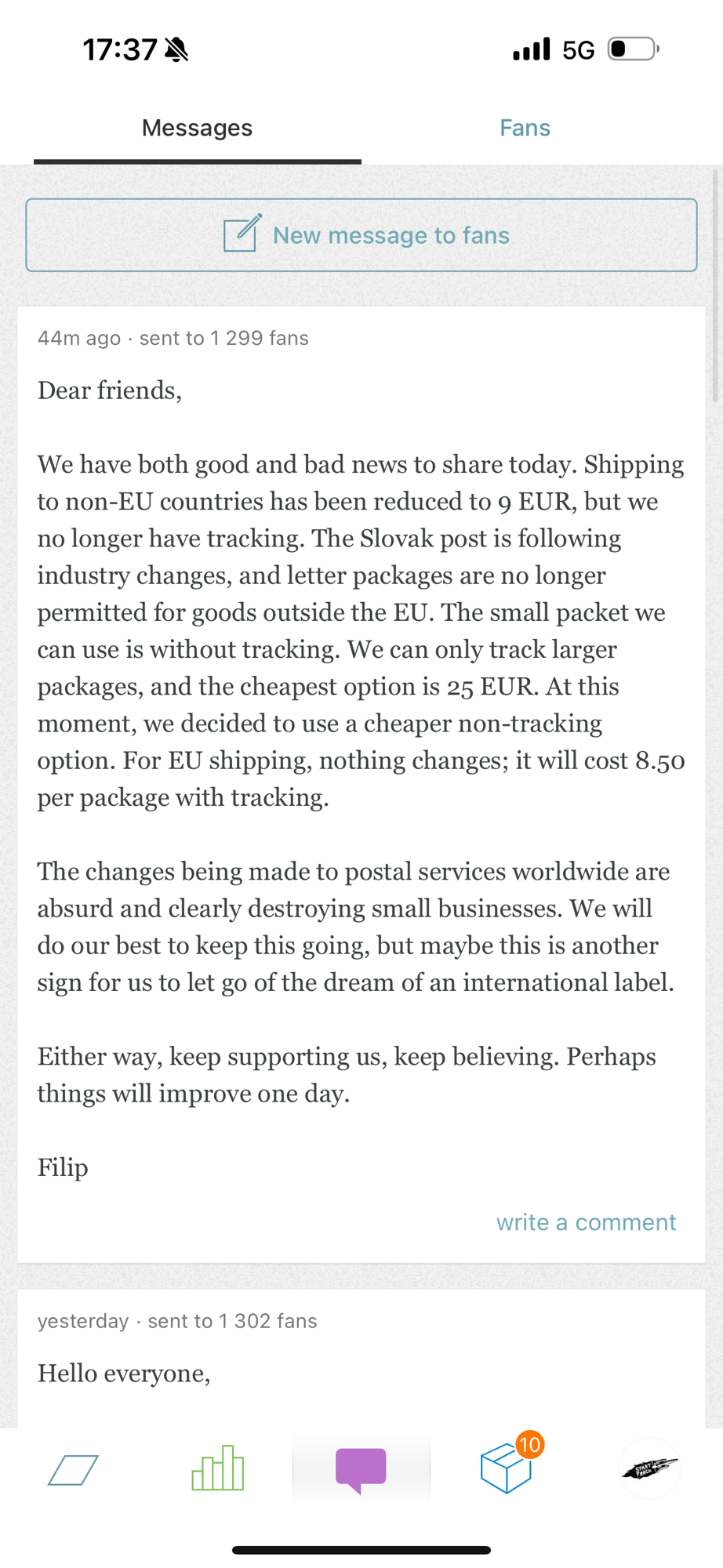
Task: Open the band profile logo tab
Action: click(649, 1468)
